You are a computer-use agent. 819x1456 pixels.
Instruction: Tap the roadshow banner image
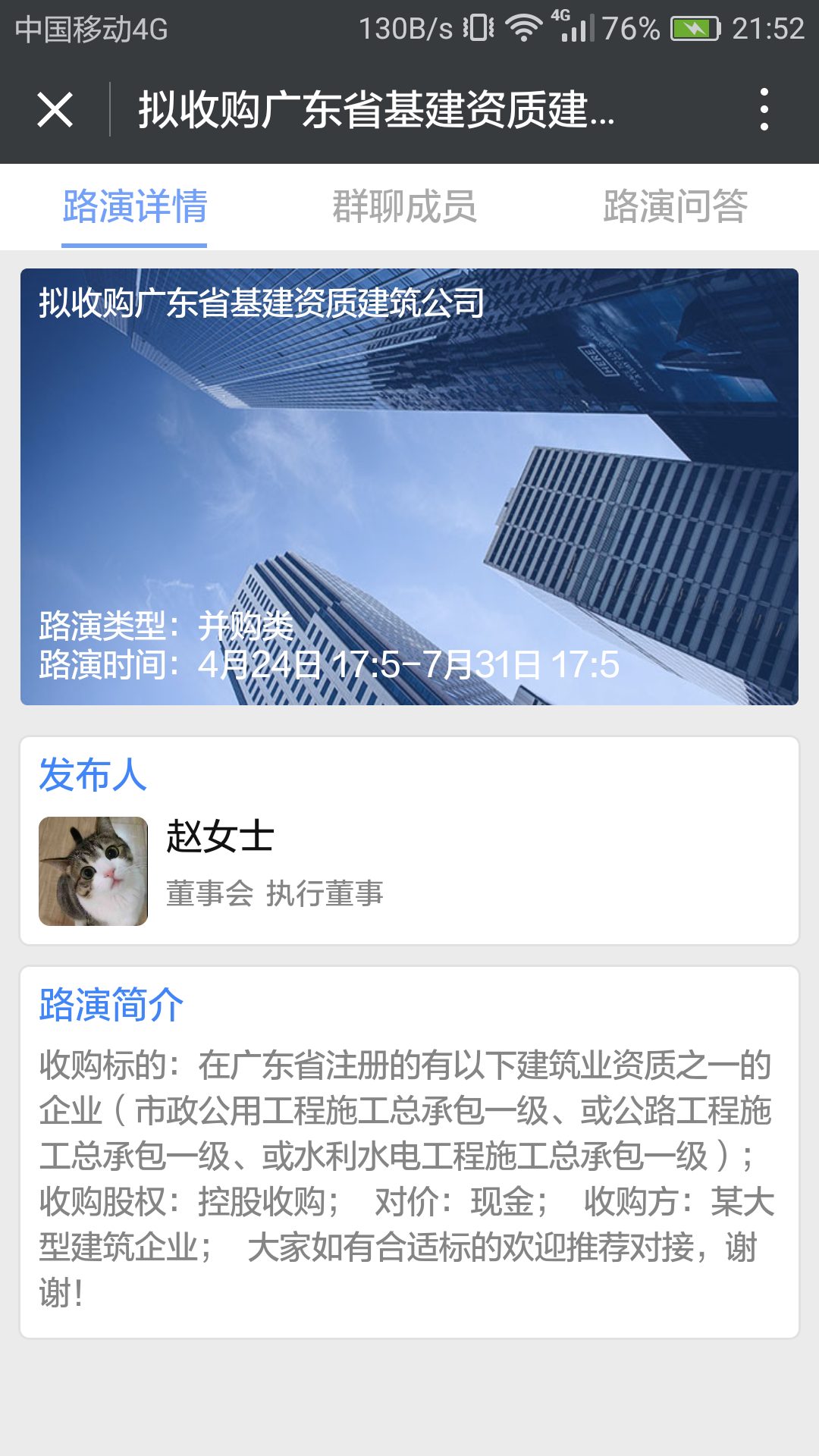click(x=409, y=487)
